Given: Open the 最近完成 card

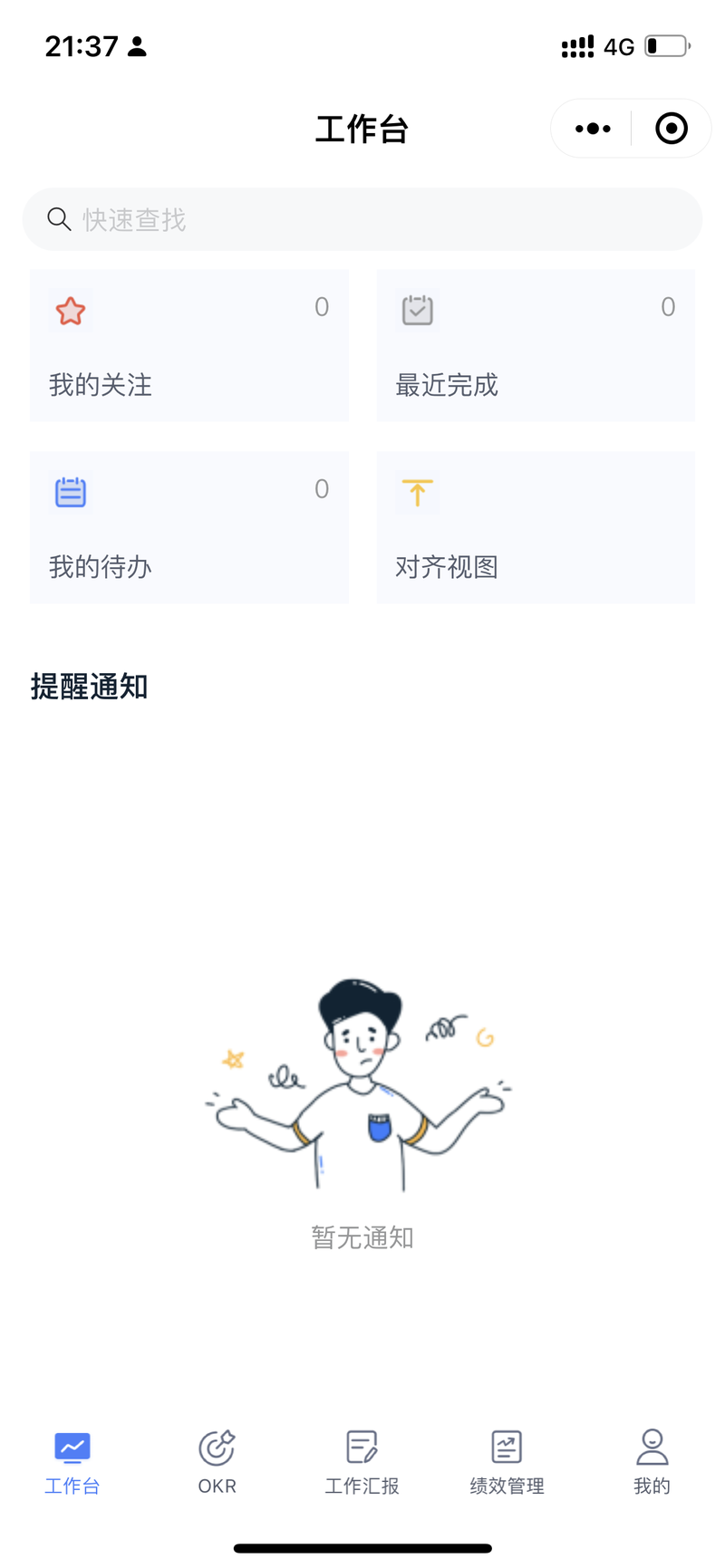Looking at the screenshot, I should pos(536,345).
